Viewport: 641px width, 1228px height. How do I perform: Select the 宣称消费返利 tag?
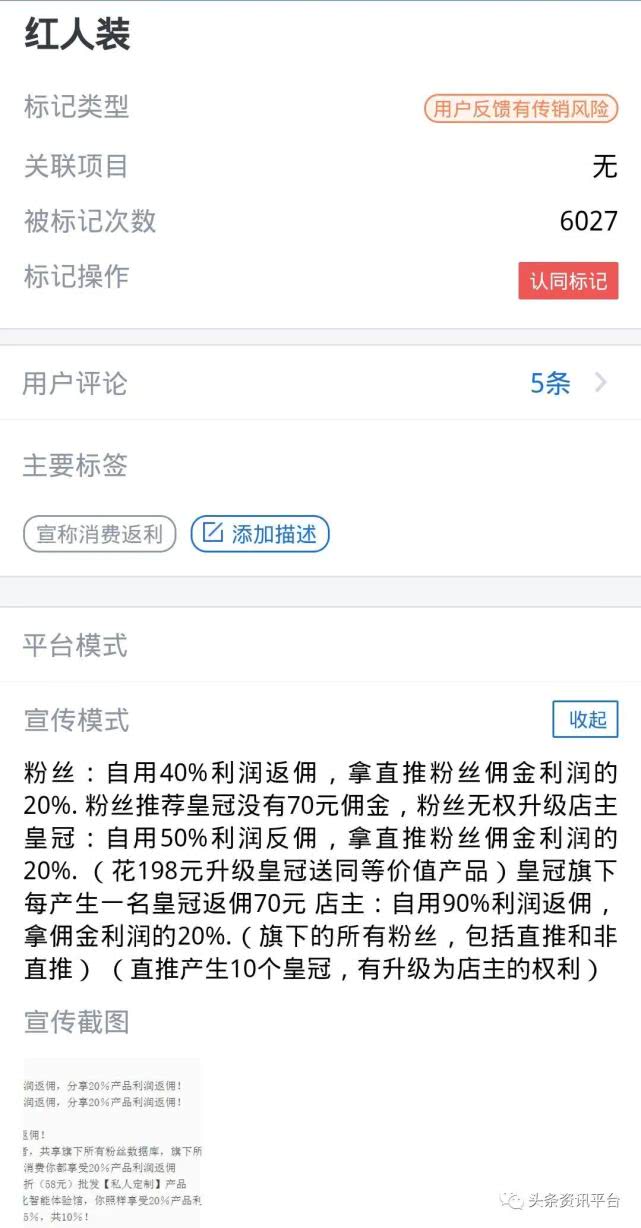(100, 534)
